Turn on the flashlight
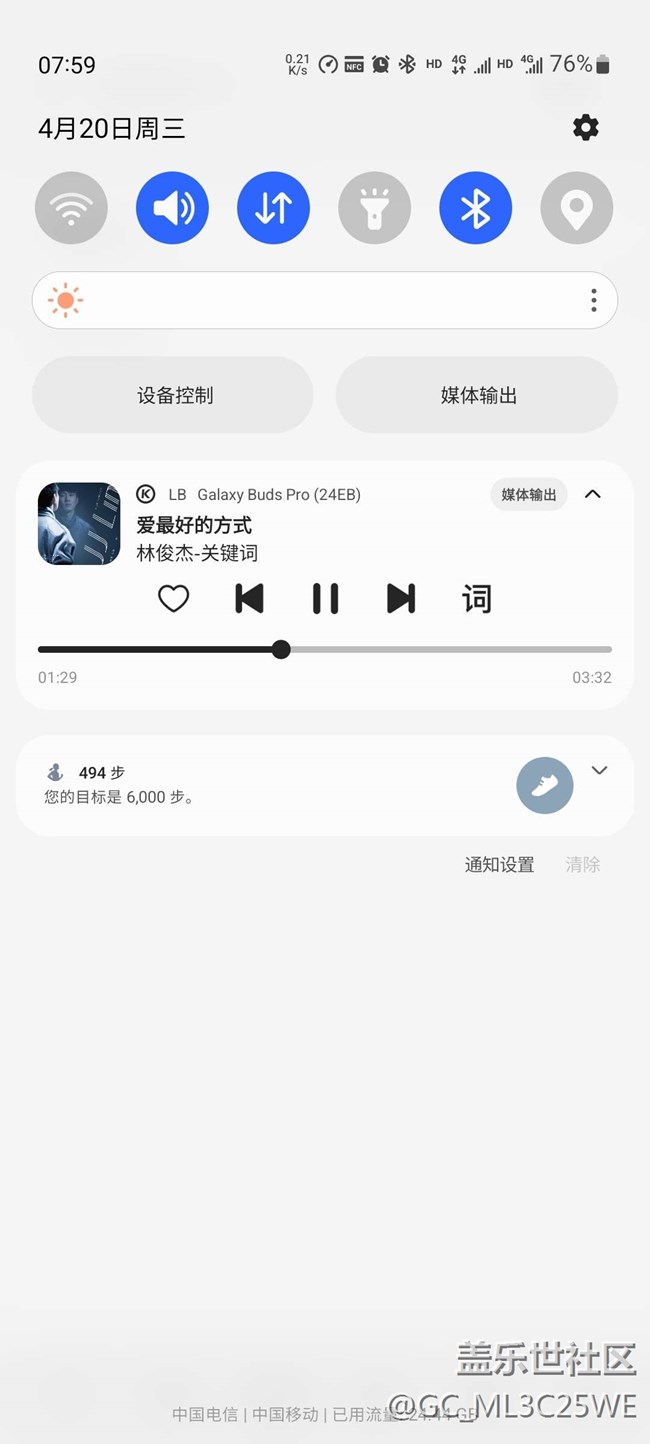Viewport: 650px width, 1444px height. (x=374, y=208)
